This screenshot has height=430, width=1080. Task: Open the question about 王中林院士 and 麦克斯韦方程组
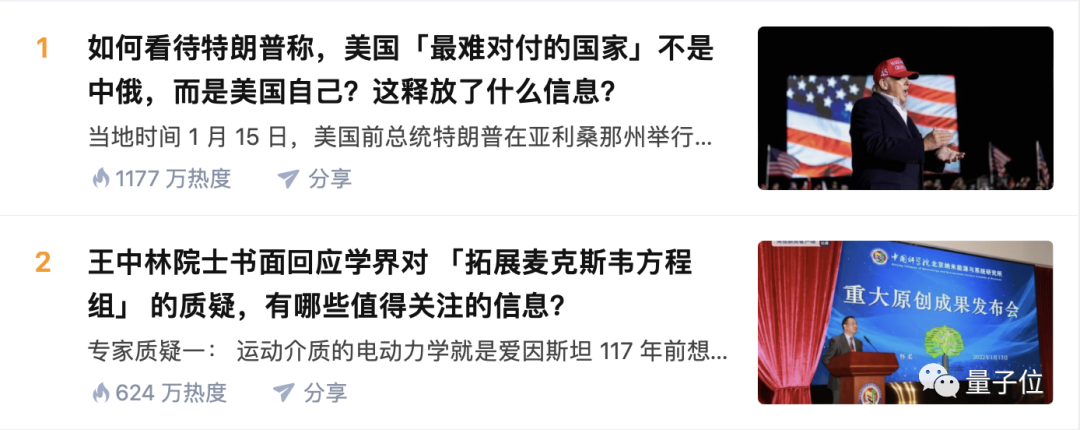click(x=390, y=283)
